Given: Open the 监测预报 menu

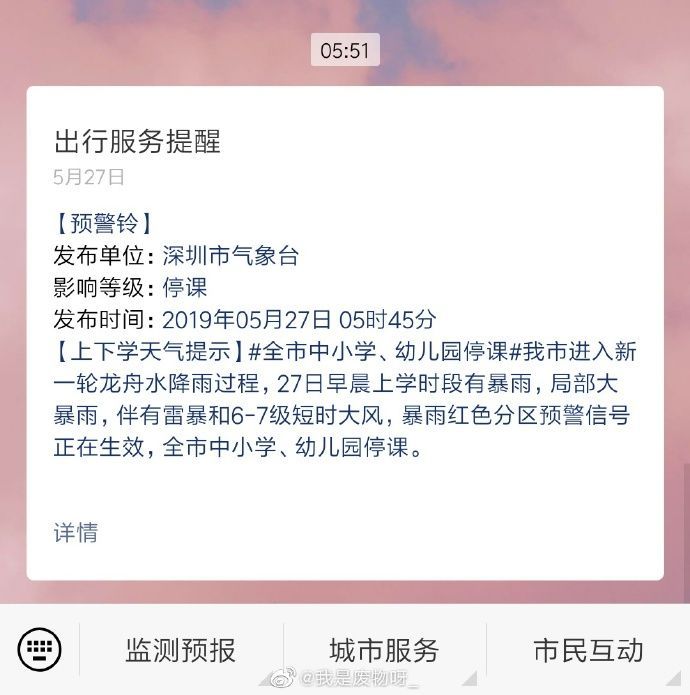Looking at the screenshot, I should (180, 650).
